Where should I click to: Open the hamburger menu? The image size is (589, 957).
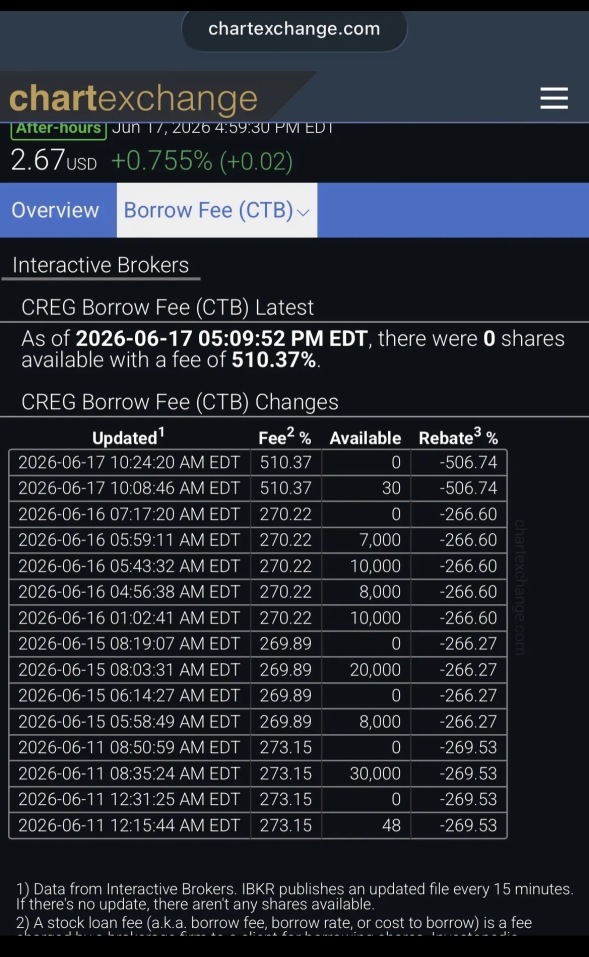[554, 98]
